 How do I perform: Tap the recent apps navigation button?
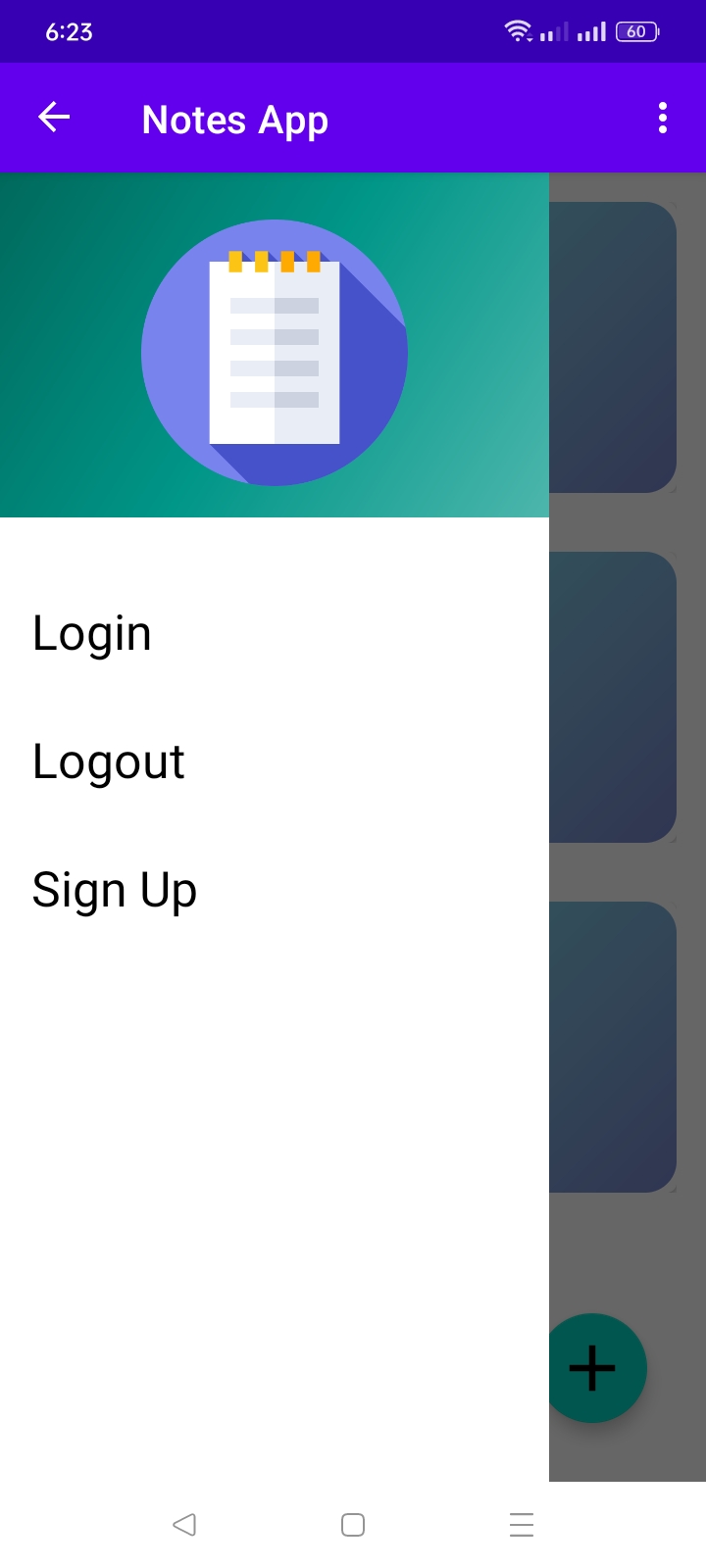pyautogui.click(x=520, y=1525)
